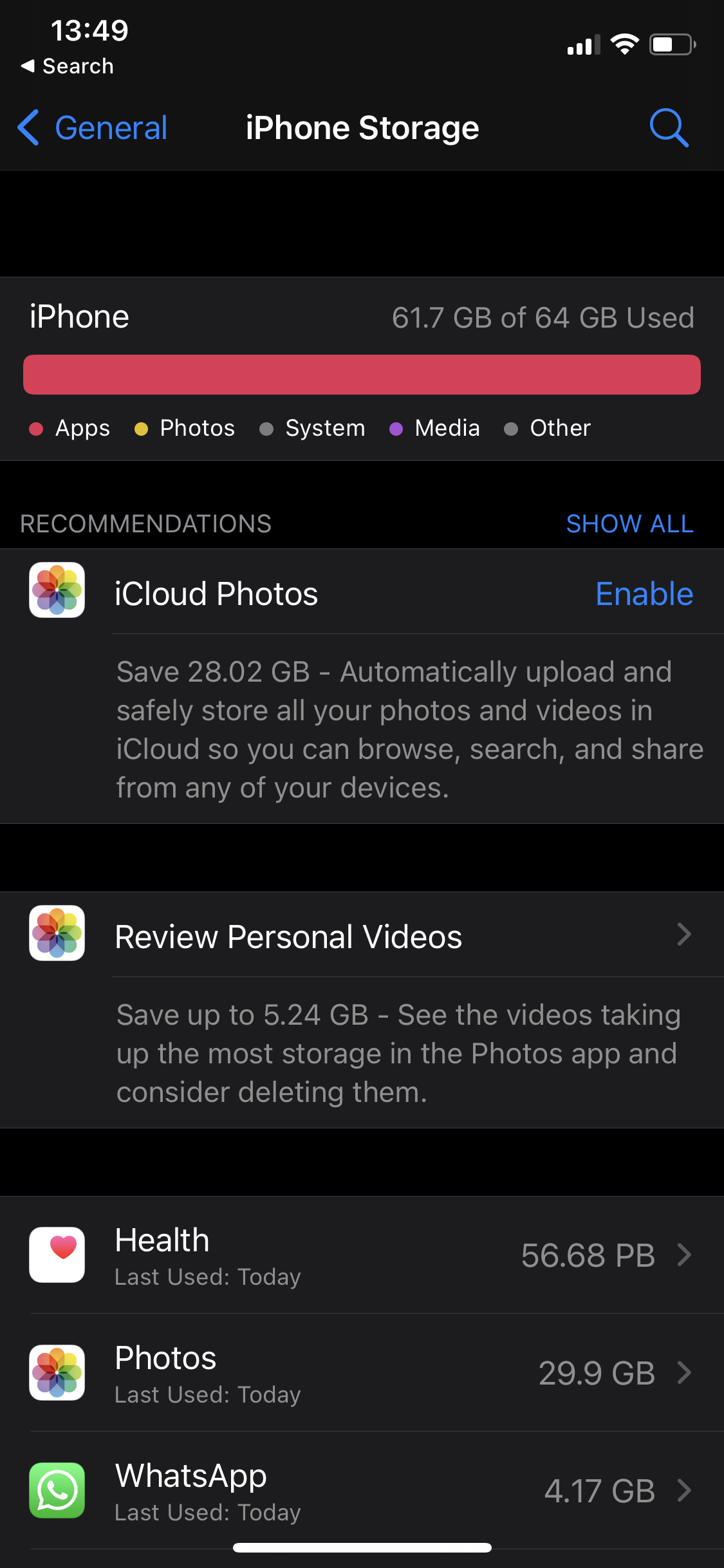Show all recommendations
Viewport: 724px width, 1568px height.
point(629,524)
